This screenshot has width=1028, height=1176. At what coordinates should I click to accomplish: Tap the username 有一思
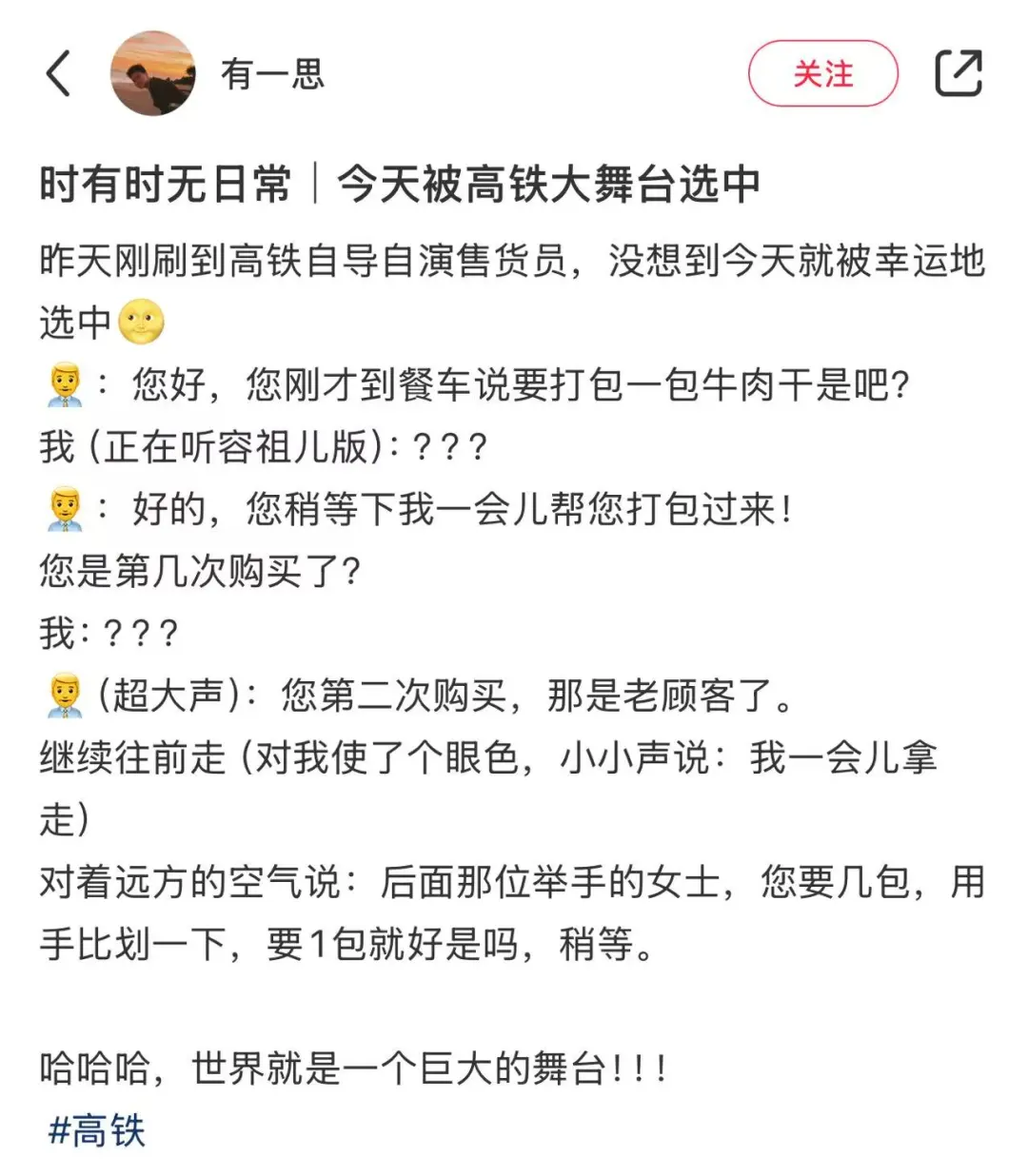(x=272, y=74)
